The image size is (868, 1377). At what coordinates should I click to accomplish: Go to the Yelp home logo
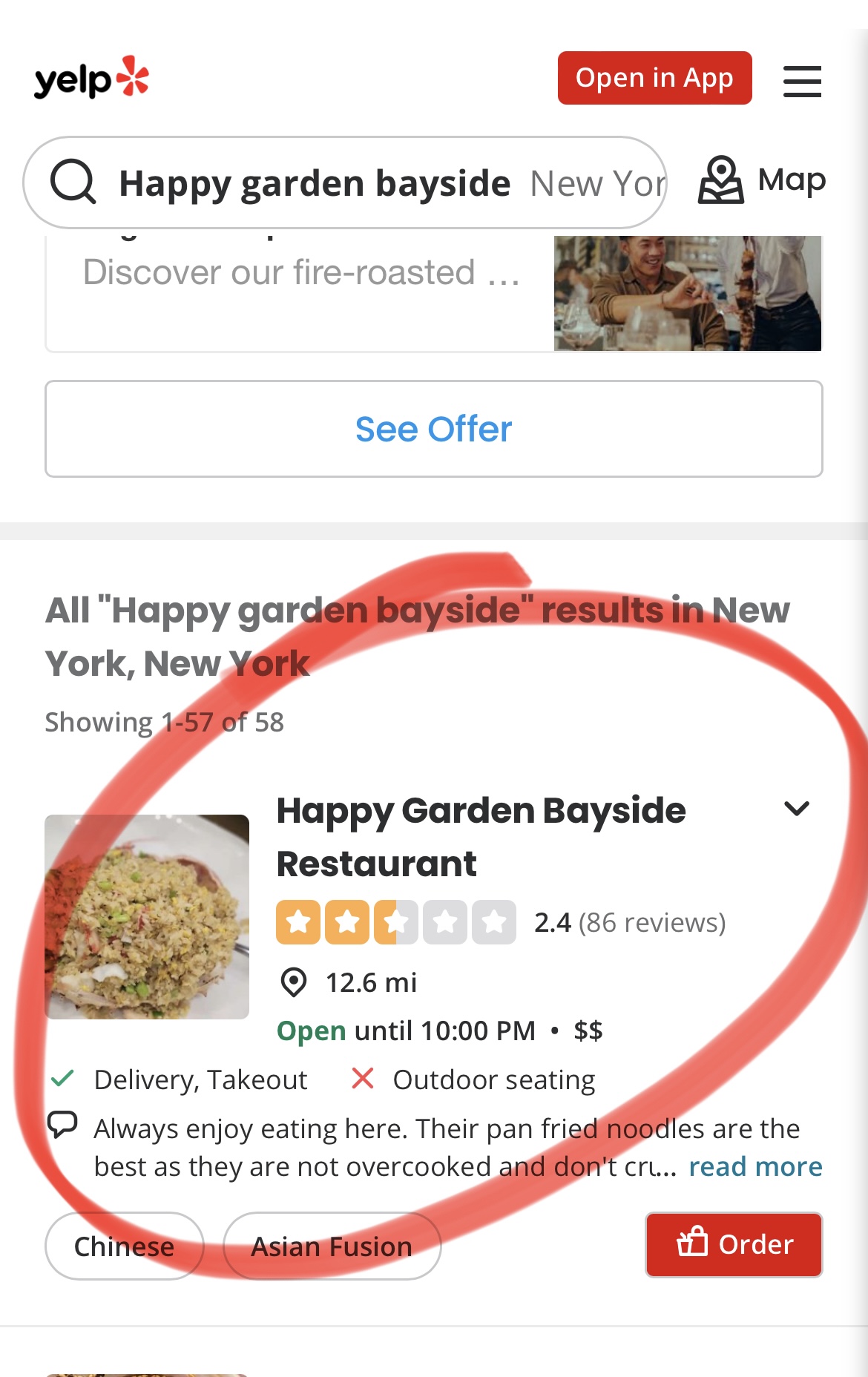91,78
